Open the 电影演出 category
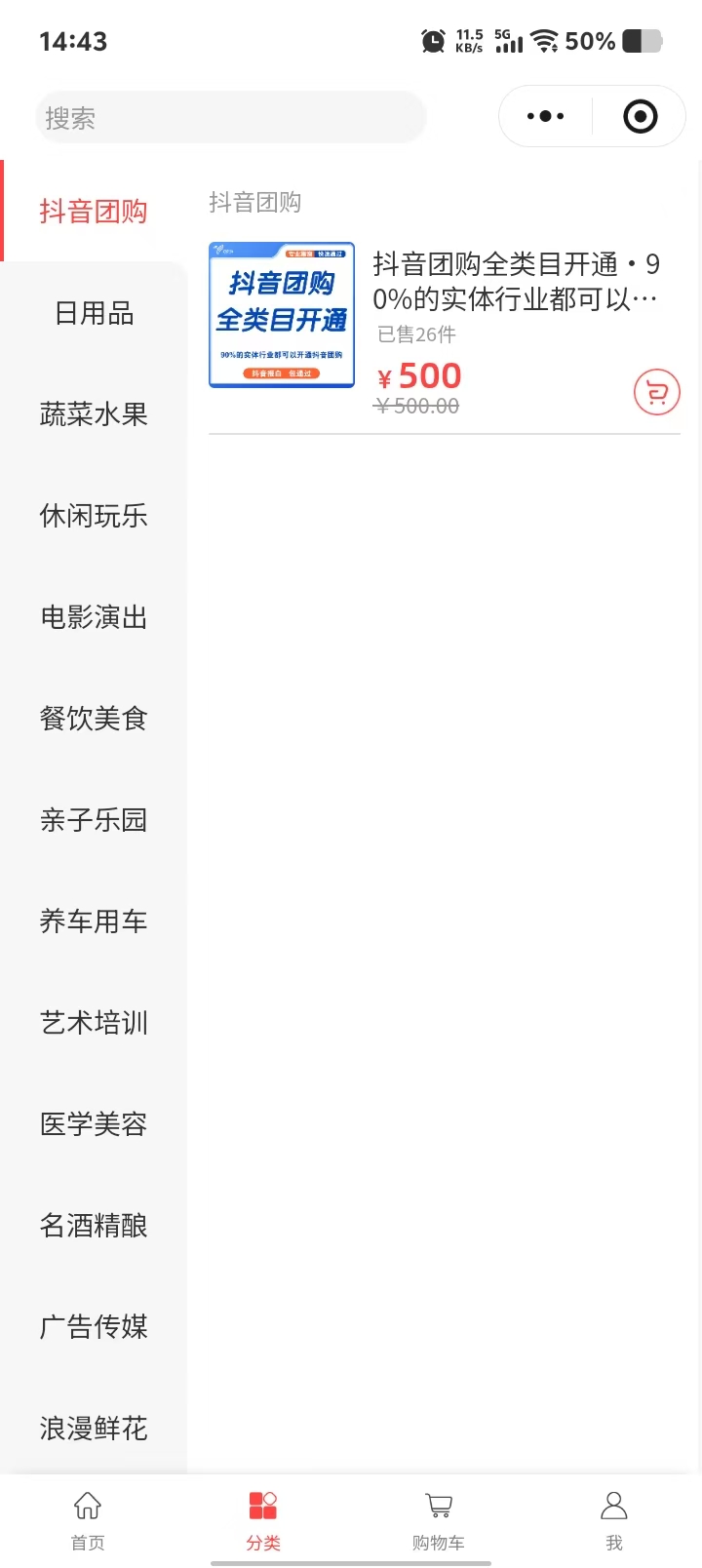The height and width of the screenshot is (1568, 702). [x=94, y=617]
